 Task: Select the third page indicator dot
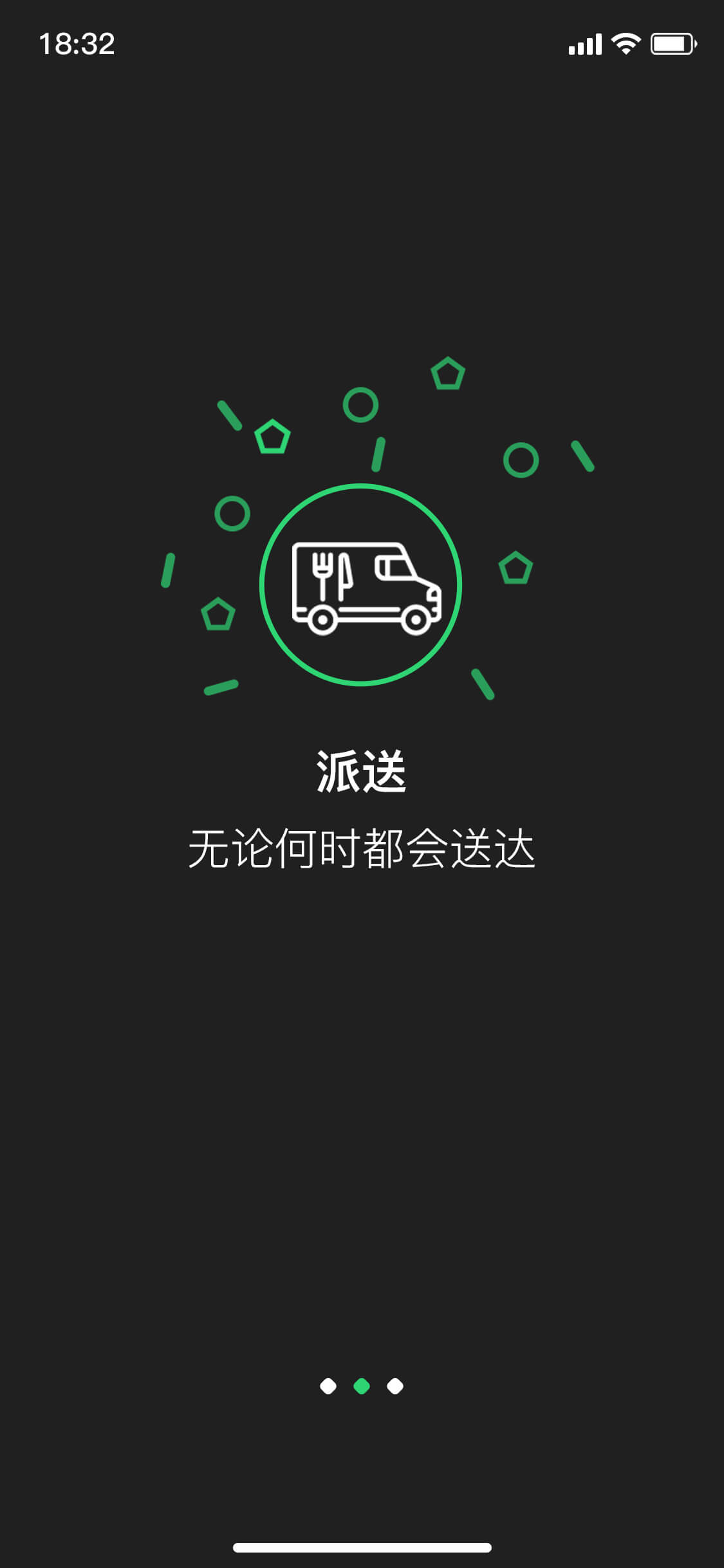pyautogui.click(x=395, y=1386)
